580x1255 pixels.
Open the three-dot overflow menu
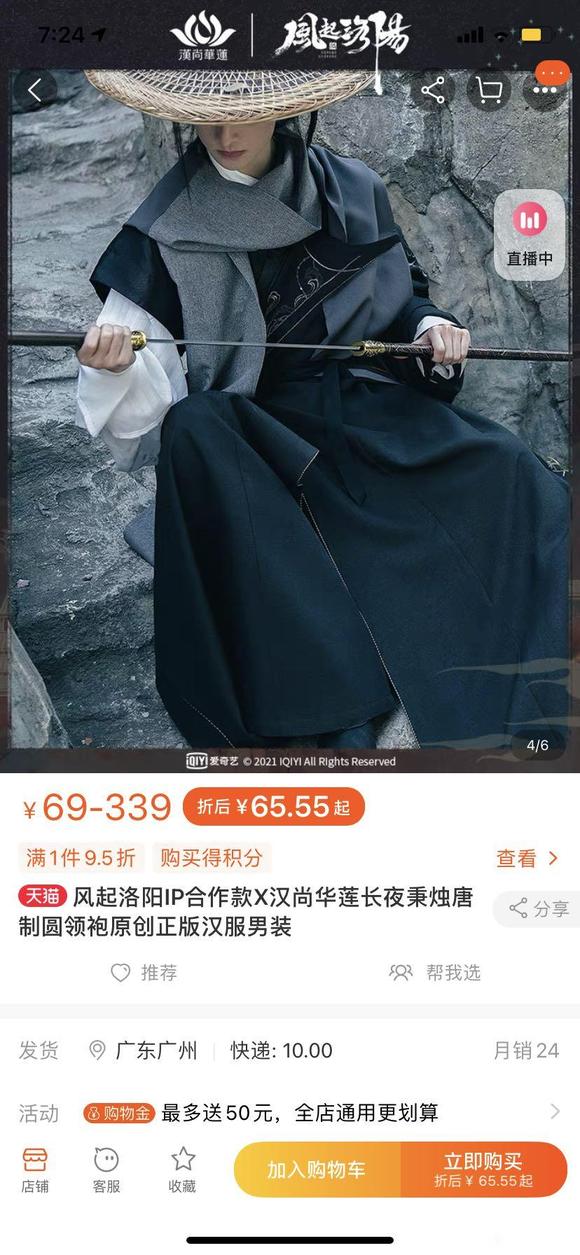pos(545,91)
